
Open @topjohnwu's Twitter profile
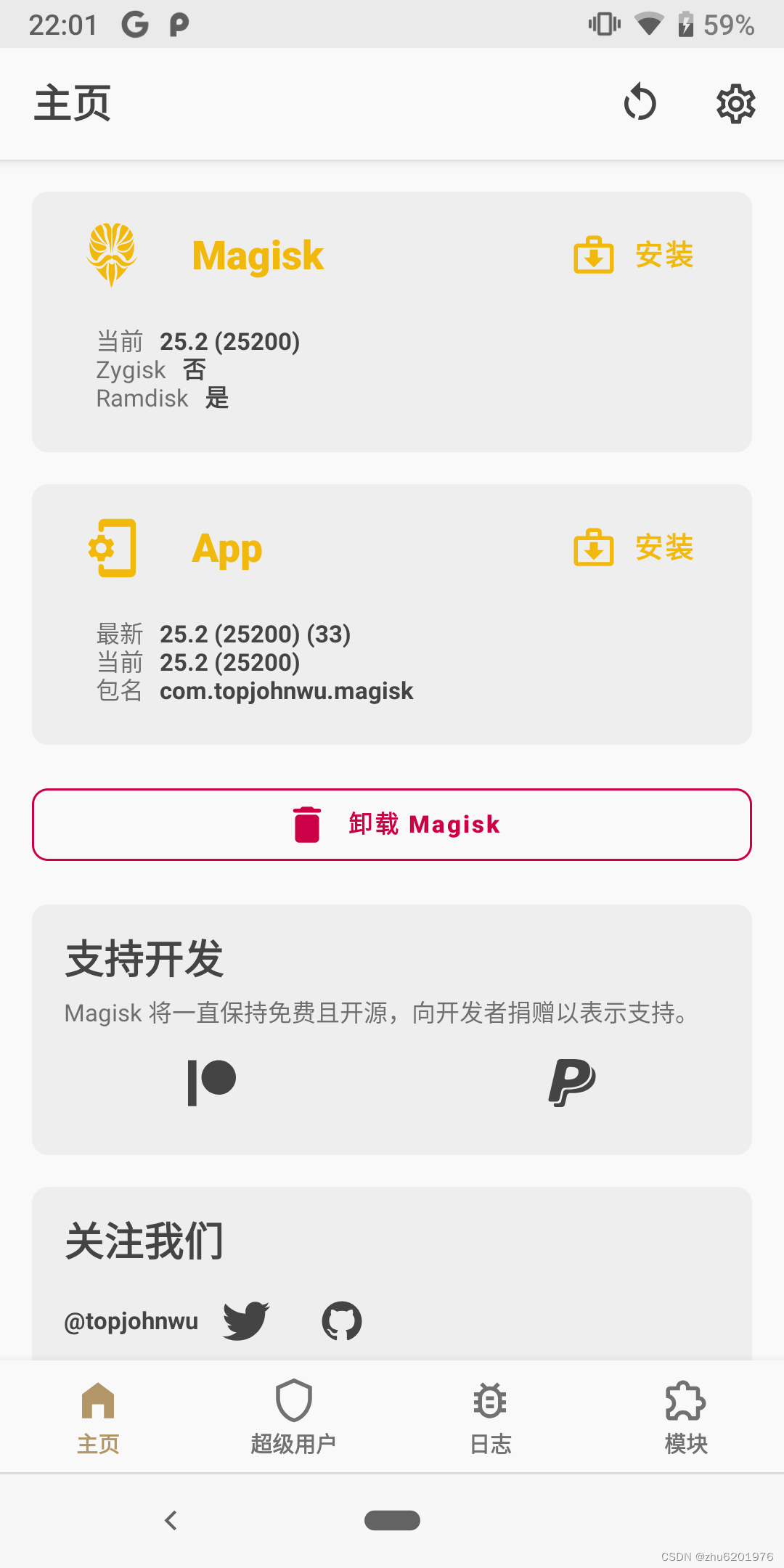click(245, 1321)
